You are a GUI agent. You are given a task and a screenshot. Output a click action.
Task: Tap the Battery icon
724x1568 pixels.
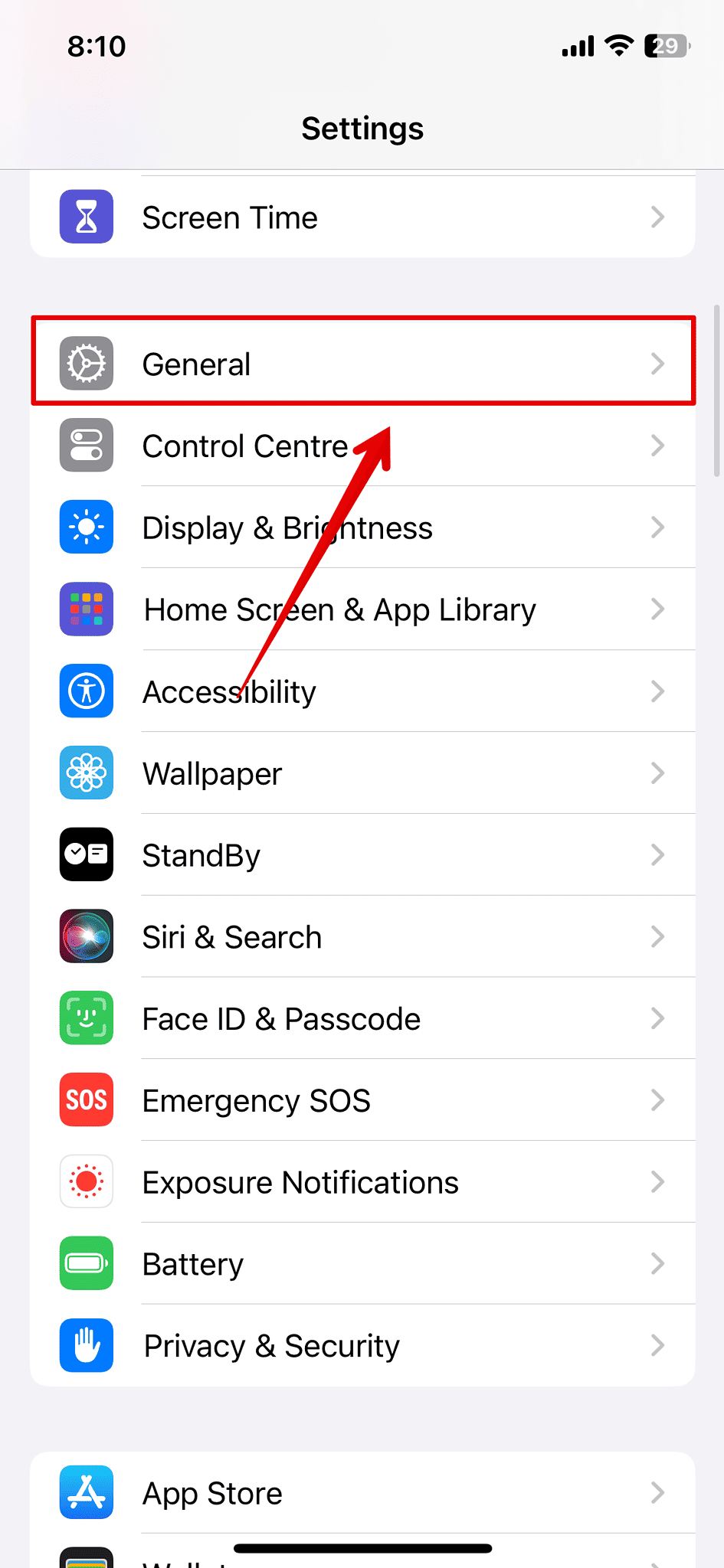coord(86,1263)
